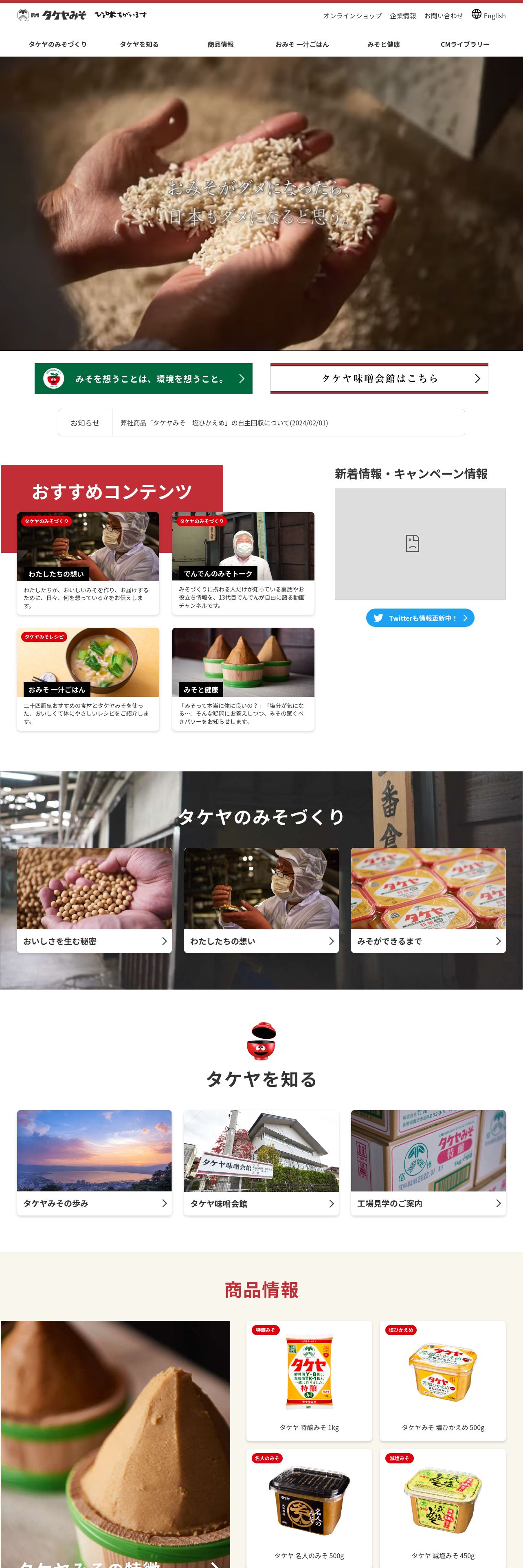523x1568 pixels.
Task: View タケヤみその歩み history card
Action: (x=94, y=1163)
